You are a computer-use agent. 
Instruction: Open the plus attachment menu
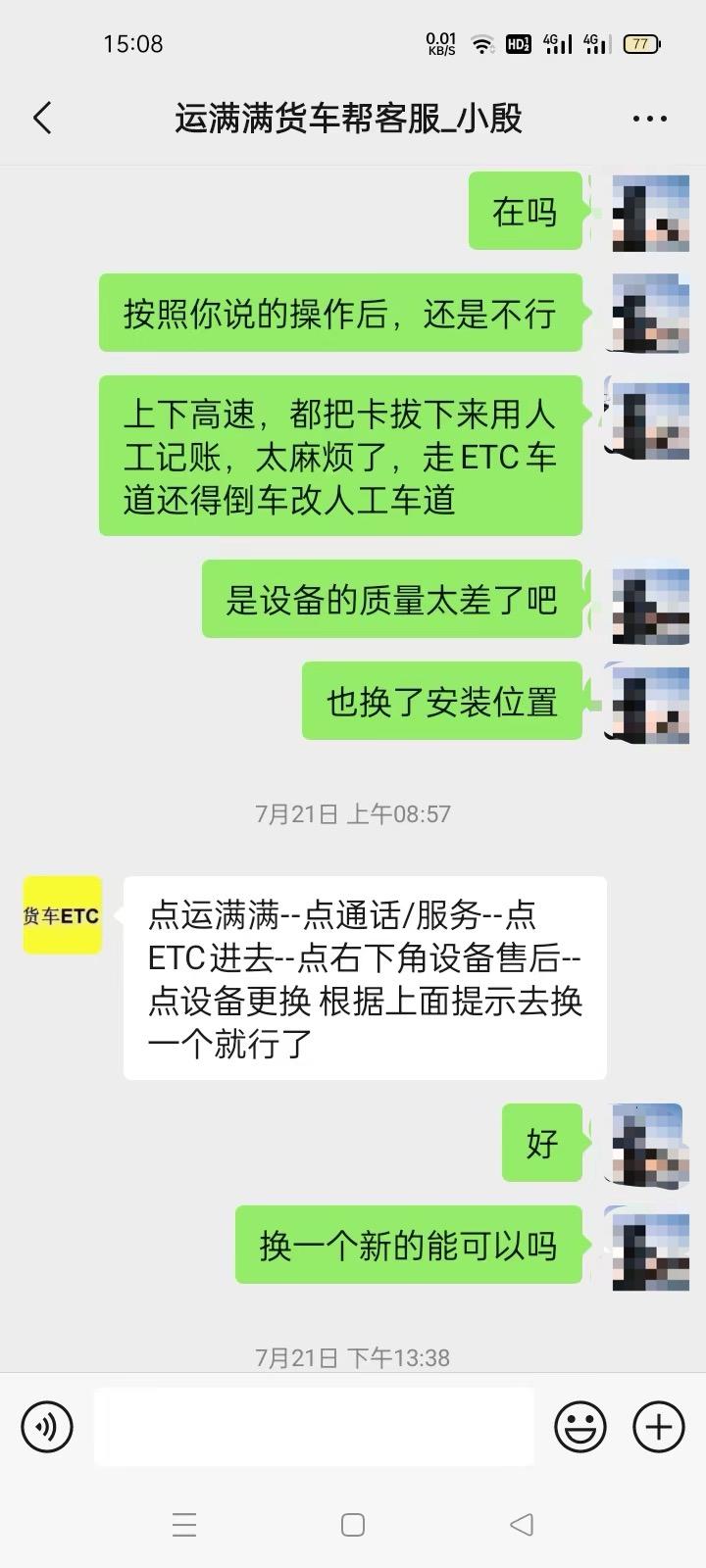658,1426
